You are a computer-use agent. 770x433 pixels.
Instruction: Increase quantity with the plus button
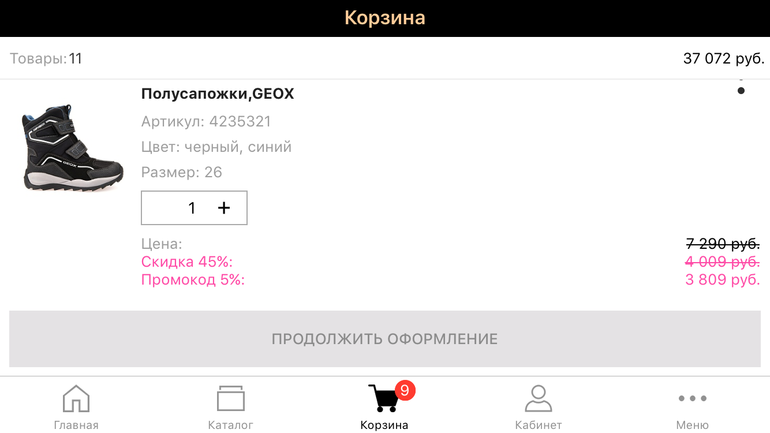(224, 208)
